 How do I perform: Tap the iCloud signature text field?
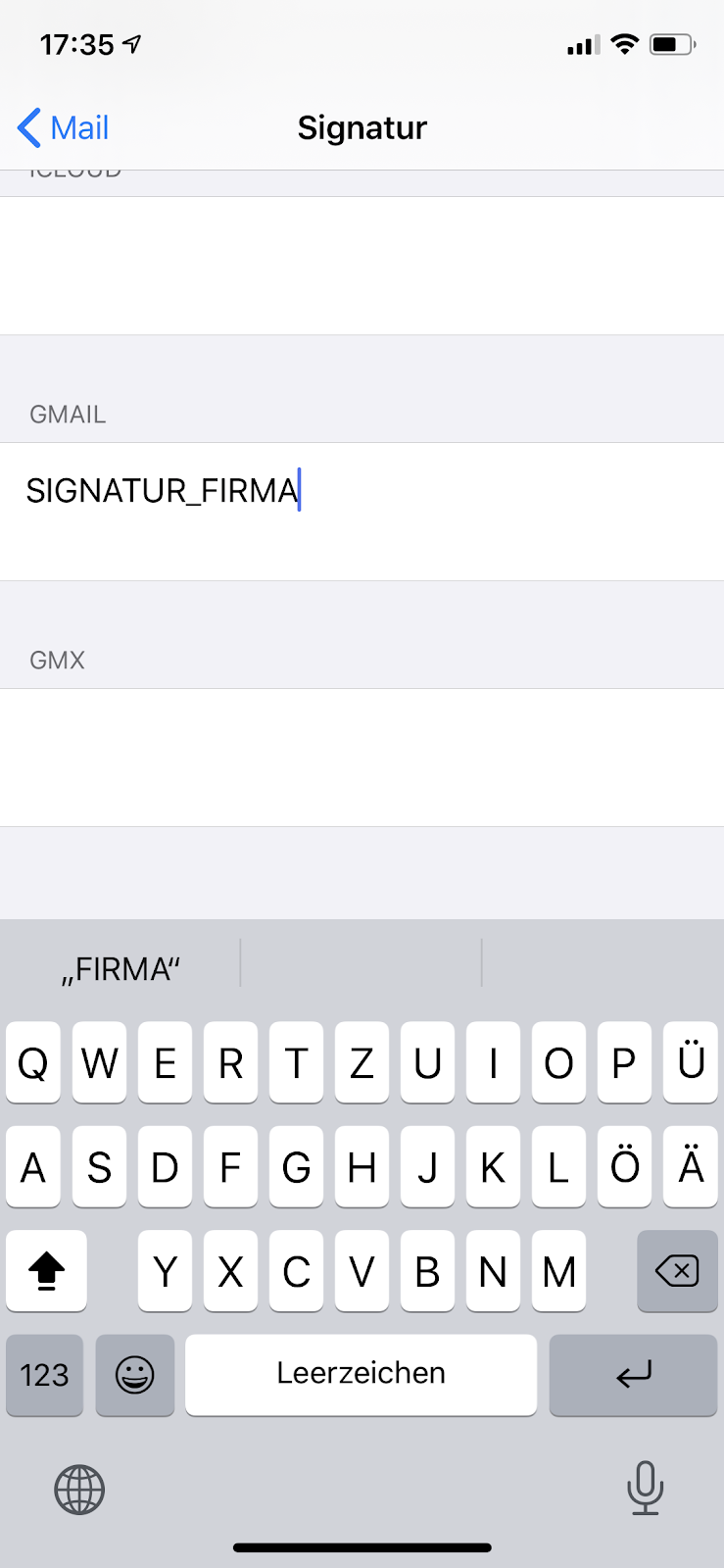point(362,266)
